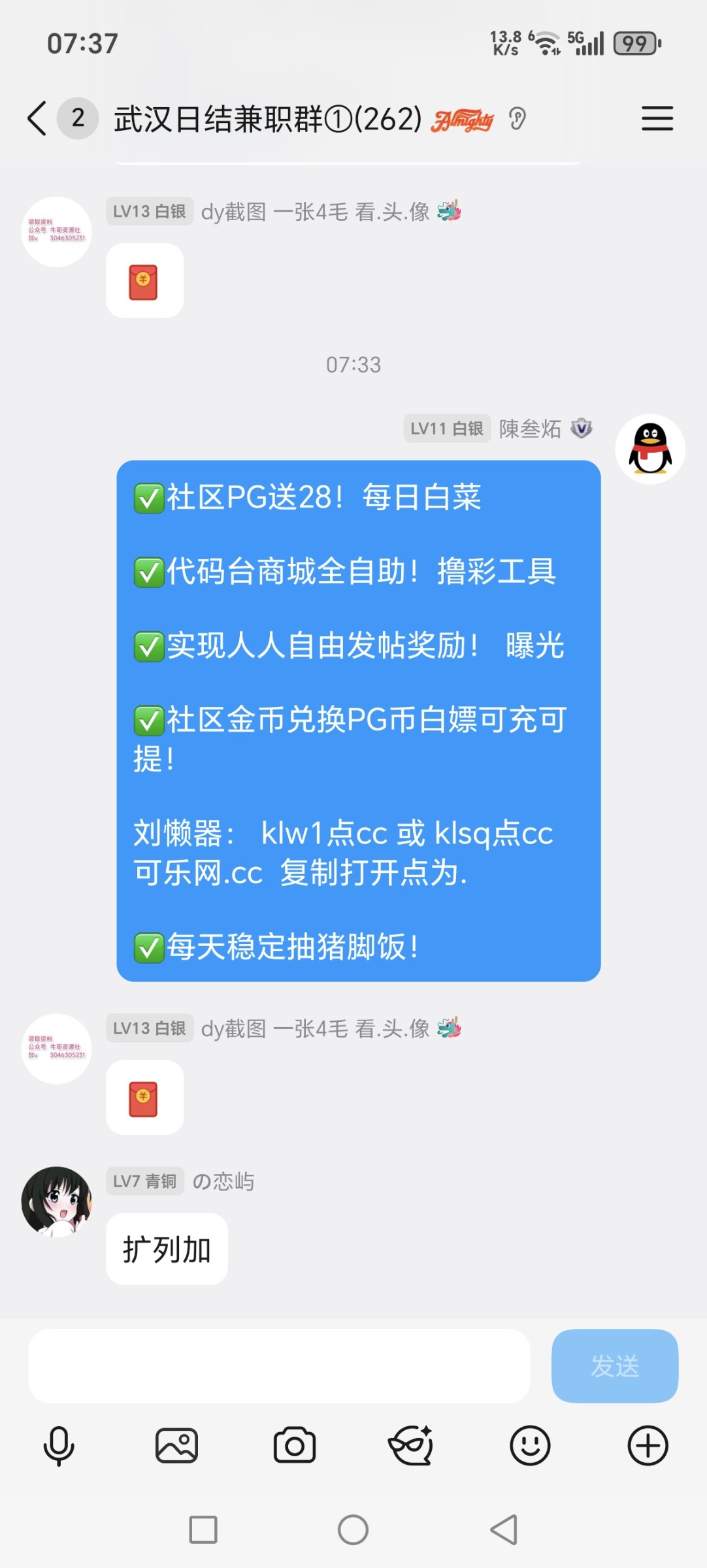Open the voice message microphone icon
707x1568 pixels.
coord(58,1445)
